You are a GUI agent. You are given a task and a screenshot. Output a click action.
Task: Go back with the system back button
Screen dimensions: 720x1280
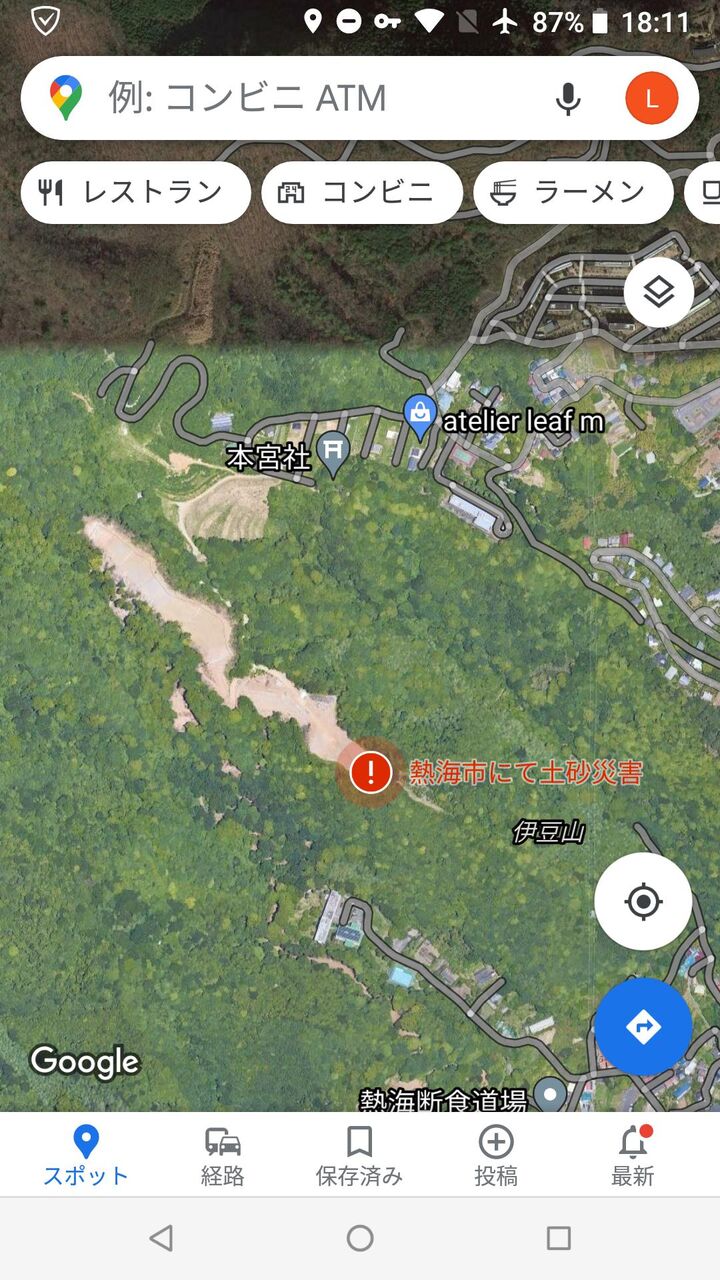coord(161,1238)
